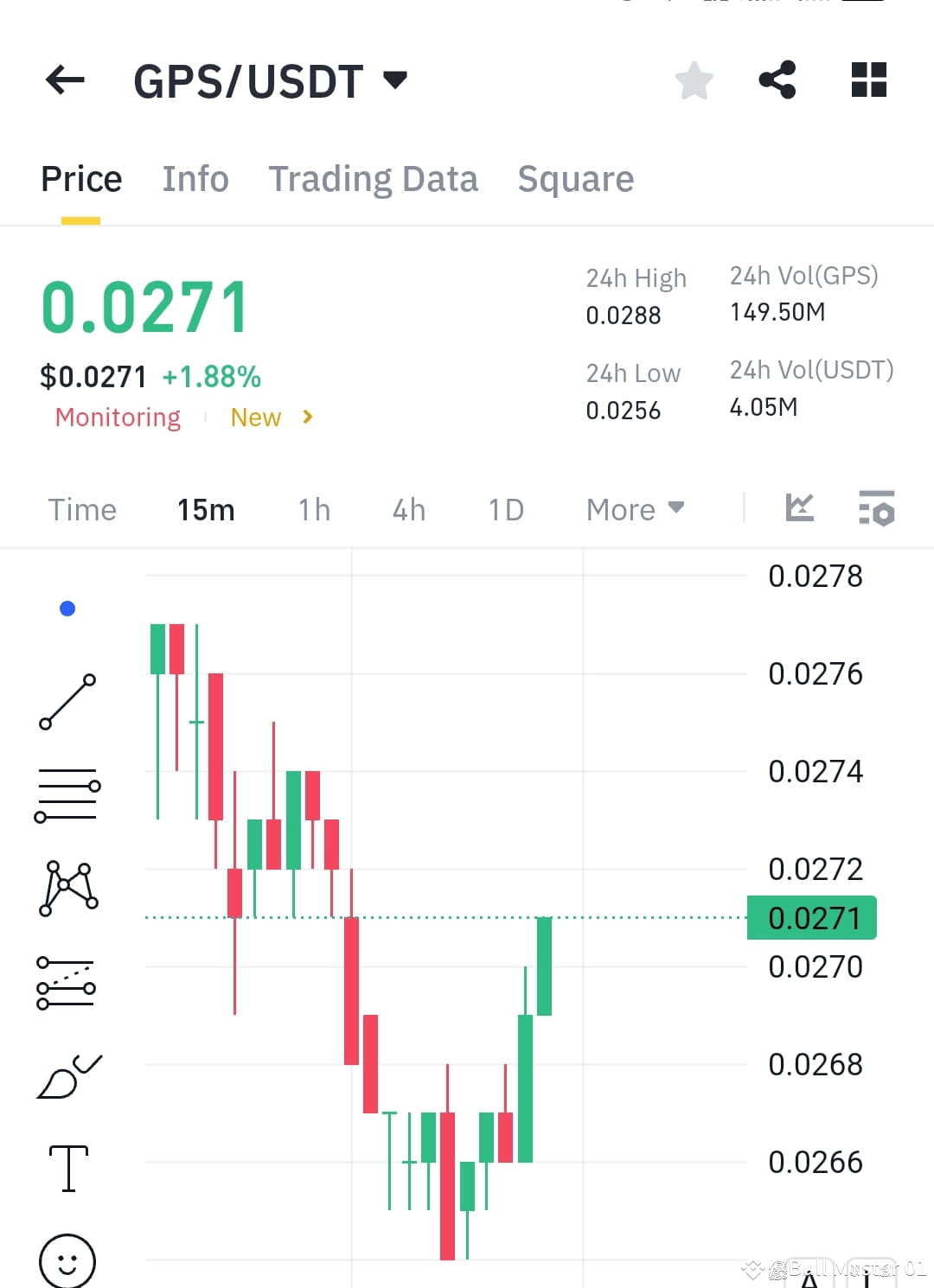Open the GPS/USDT pair selector dropdown
This screenshot has height=1288, width=934.
(394, 80)
